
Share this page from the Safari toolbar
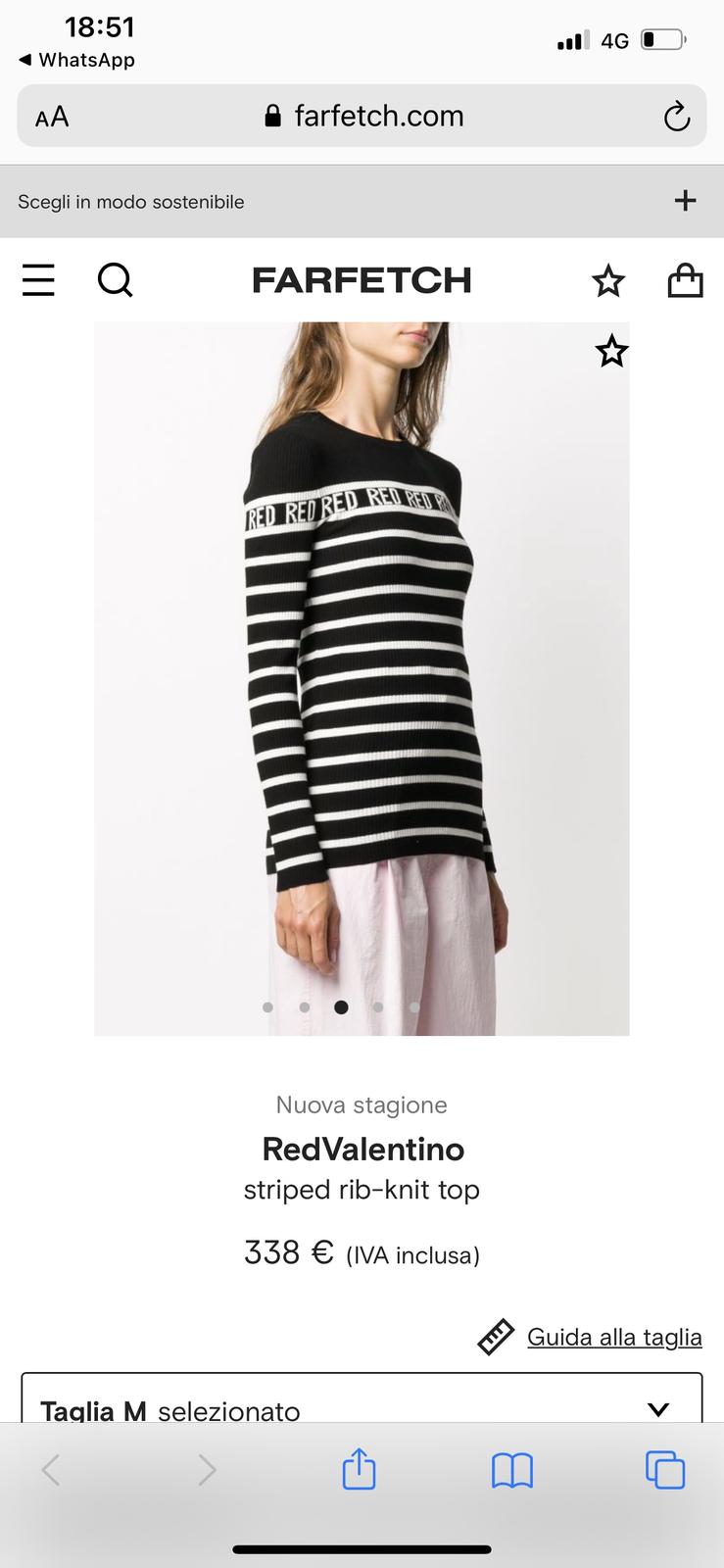pyautogui.click(x=359, y=1469)
